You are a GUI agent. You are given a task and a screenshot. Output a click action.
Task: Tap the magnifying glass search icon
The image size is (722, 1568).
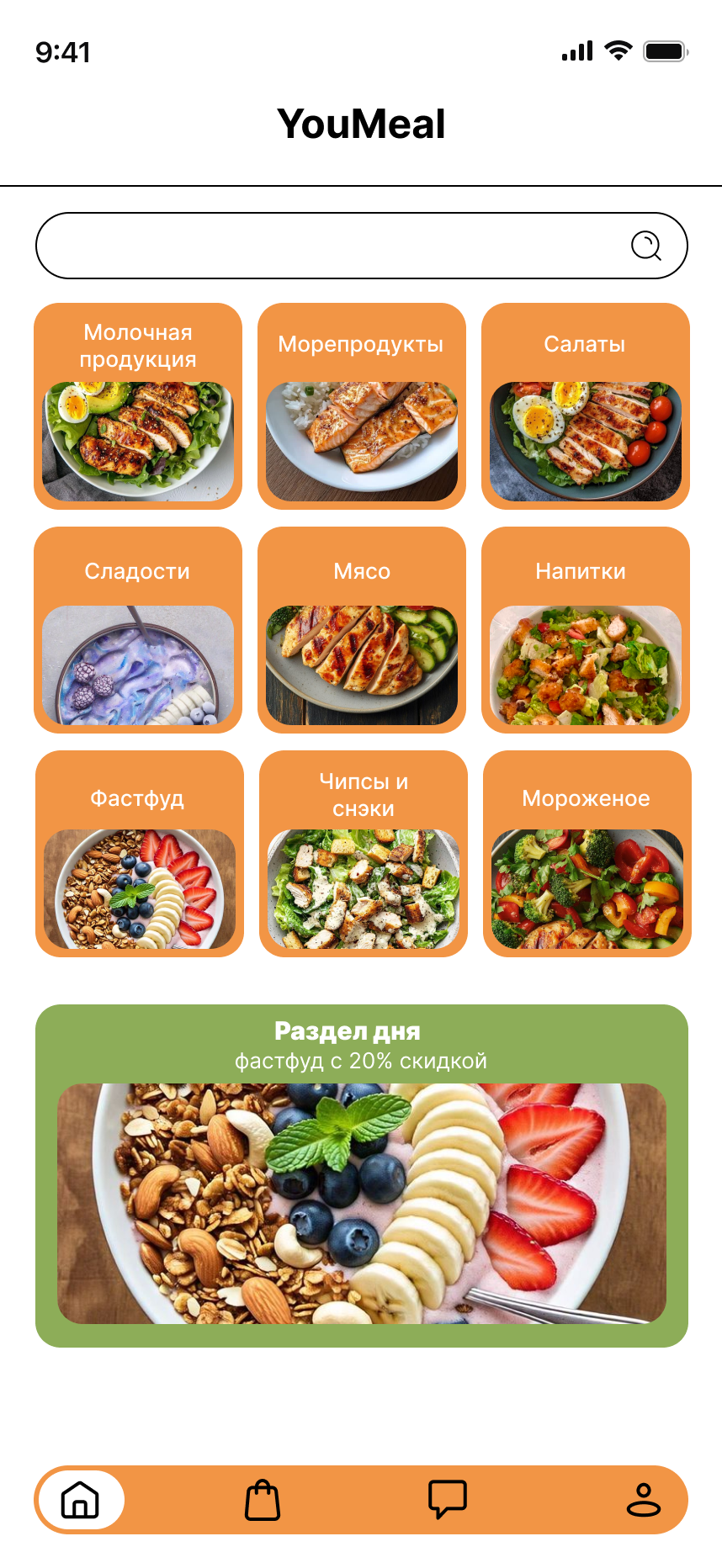point(646,246)
